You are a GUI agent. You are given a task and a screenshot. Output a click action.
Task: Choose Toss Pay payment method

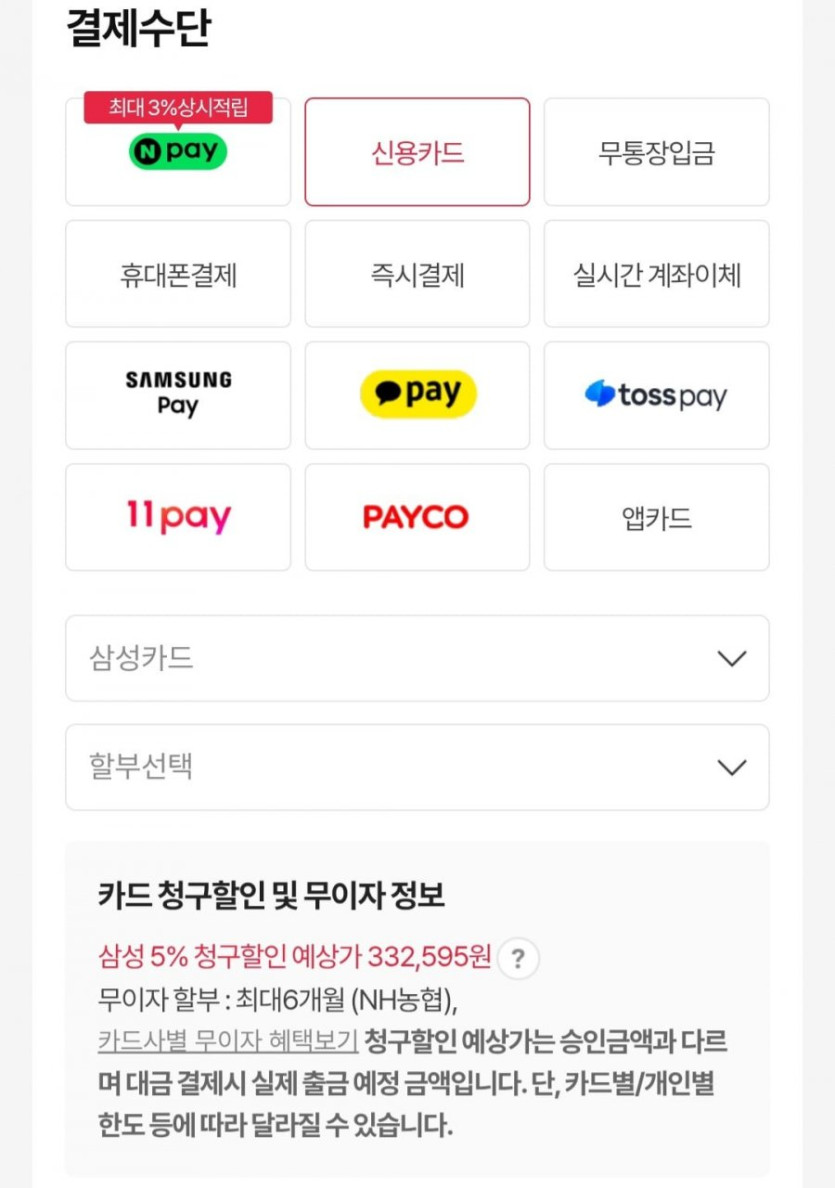click(656, 395)
